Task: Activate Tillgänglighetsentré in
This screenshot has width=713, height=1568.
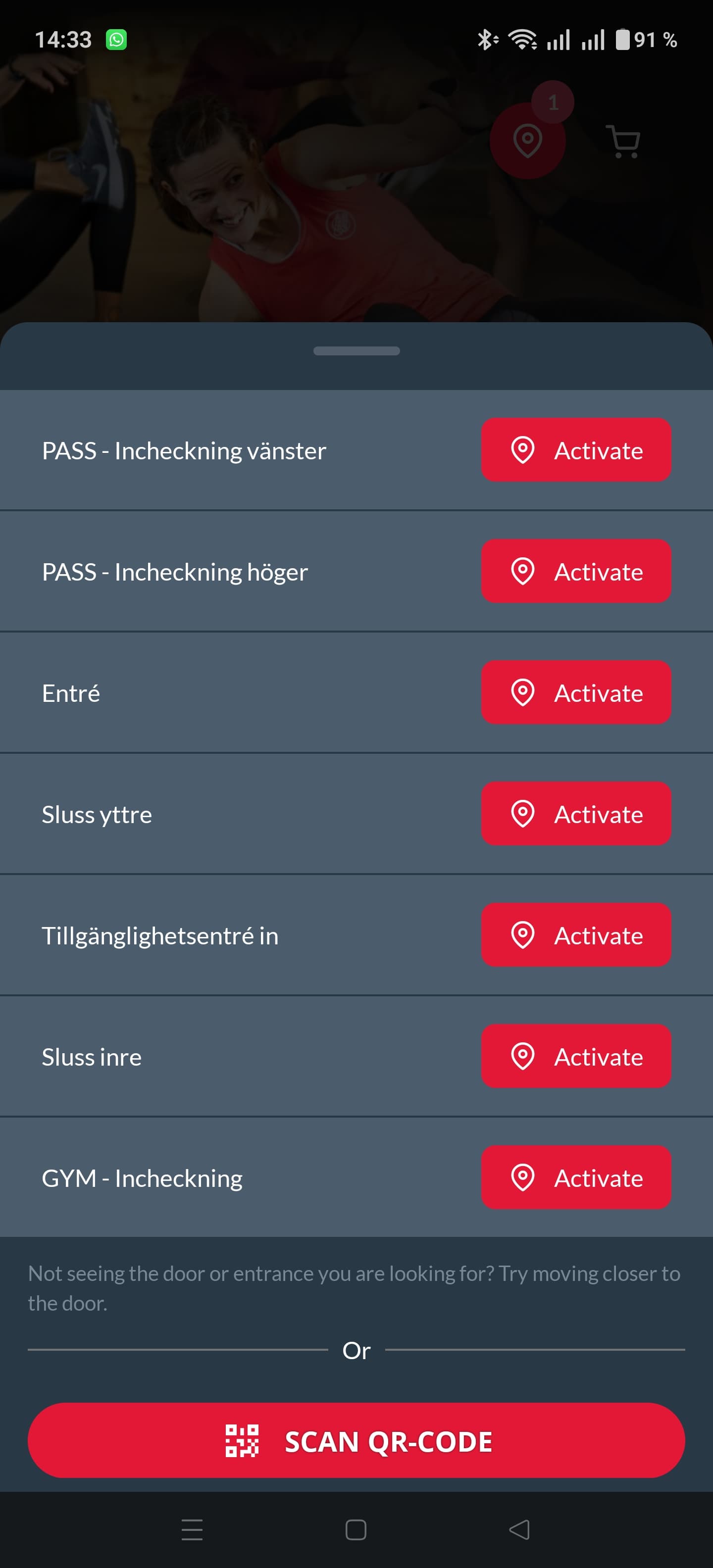Action: 576,935
